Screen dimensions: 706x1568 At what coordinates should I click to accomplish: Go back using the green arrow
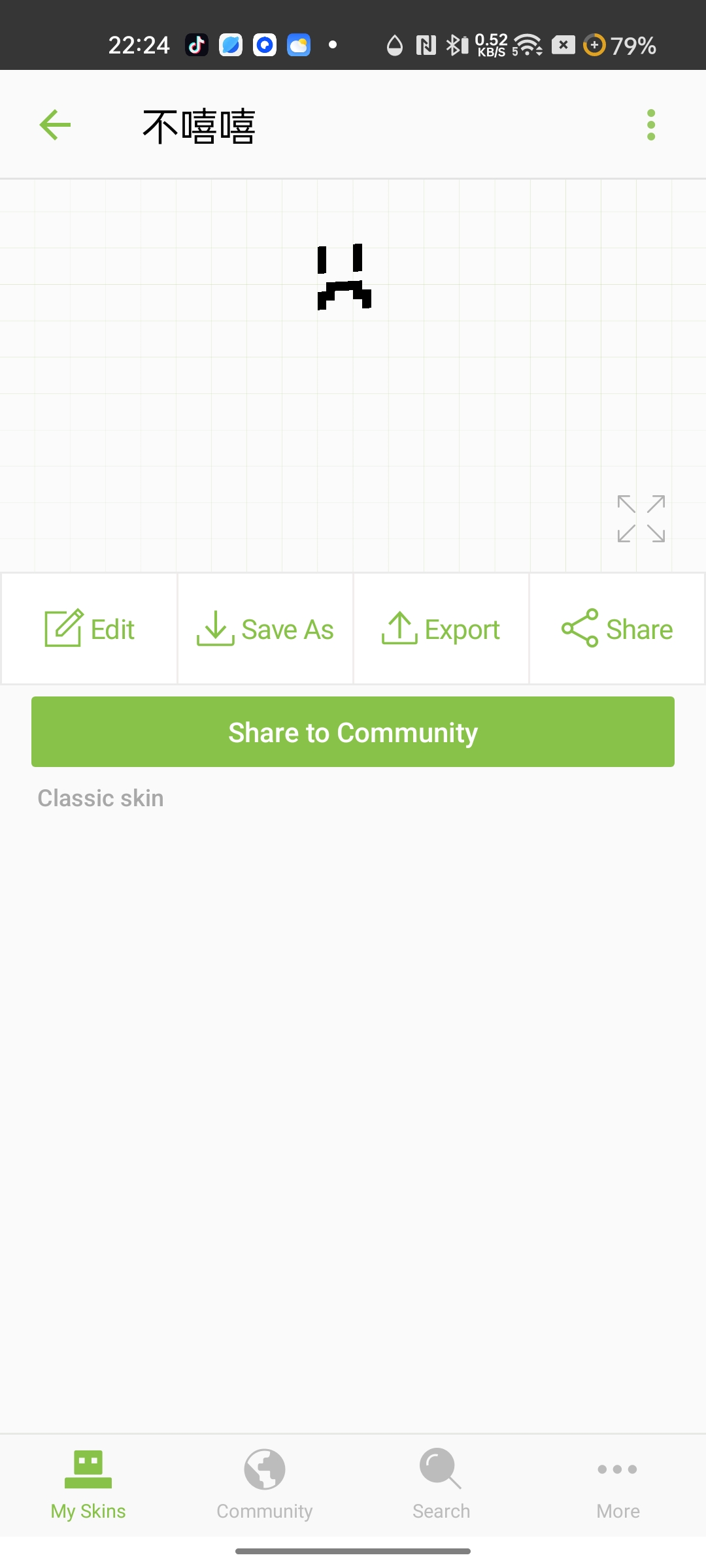tap(55, 125)
